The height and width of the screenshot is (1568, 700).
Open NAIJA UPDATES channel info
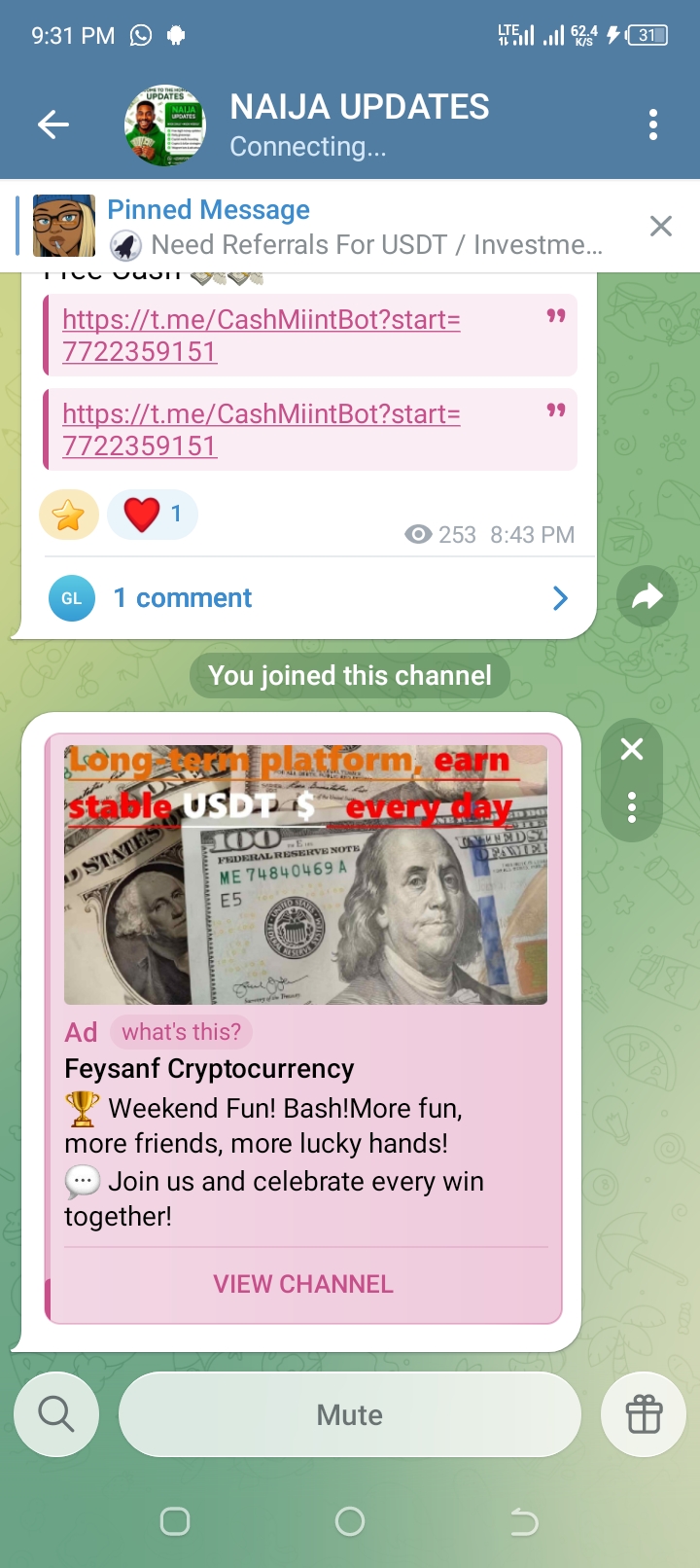359,125
